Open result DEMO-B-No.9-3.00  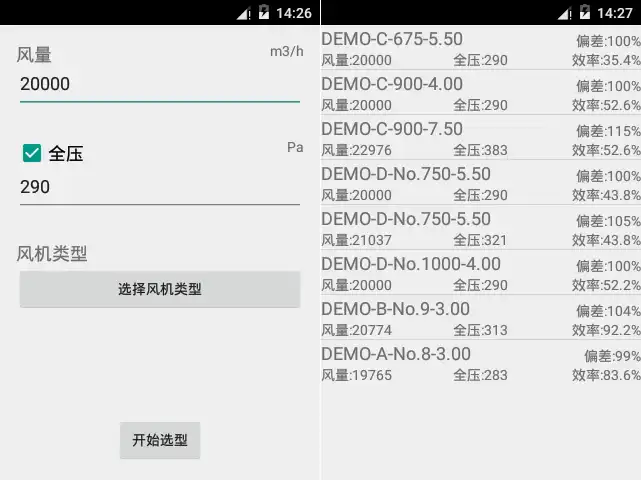480,318
